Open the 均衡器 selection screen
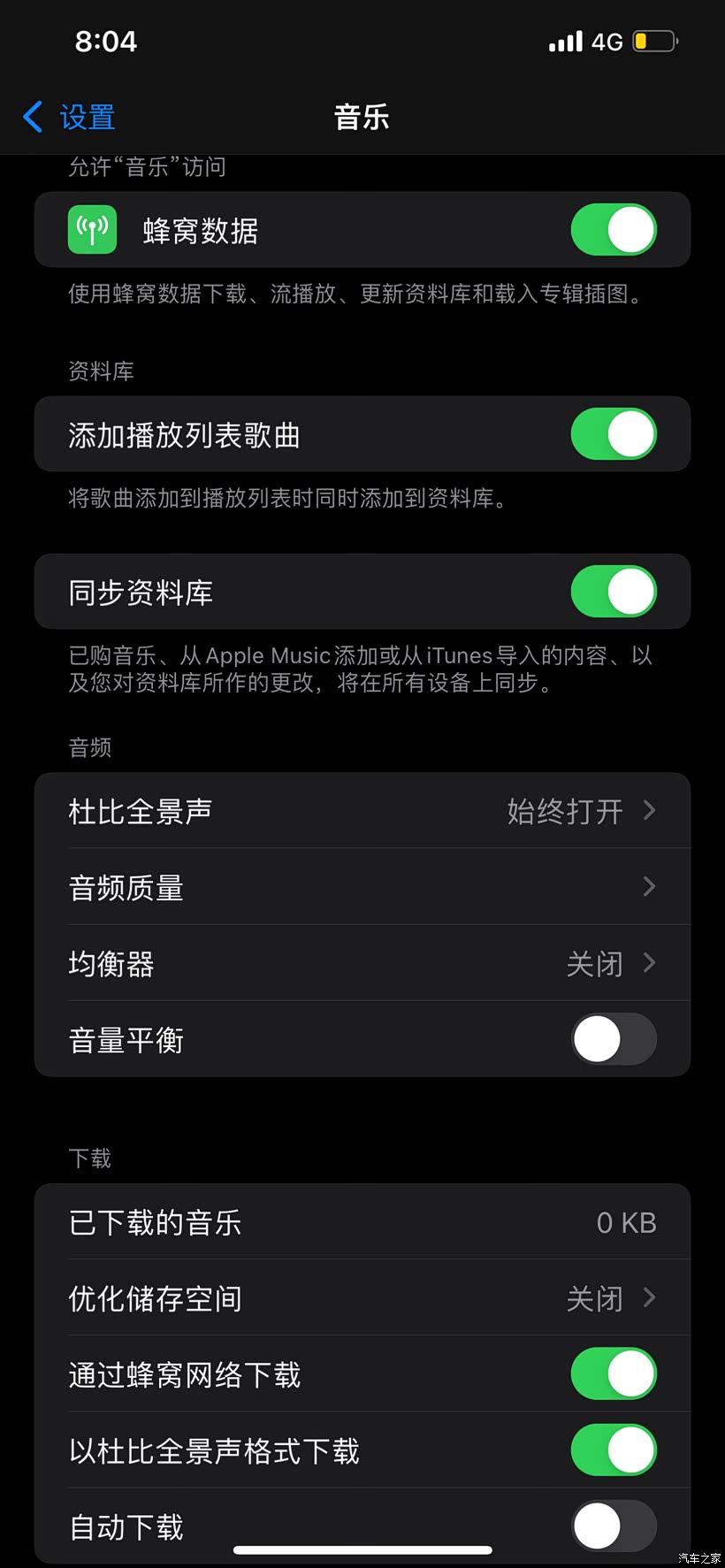725x1568 pixels. point(362,963)
